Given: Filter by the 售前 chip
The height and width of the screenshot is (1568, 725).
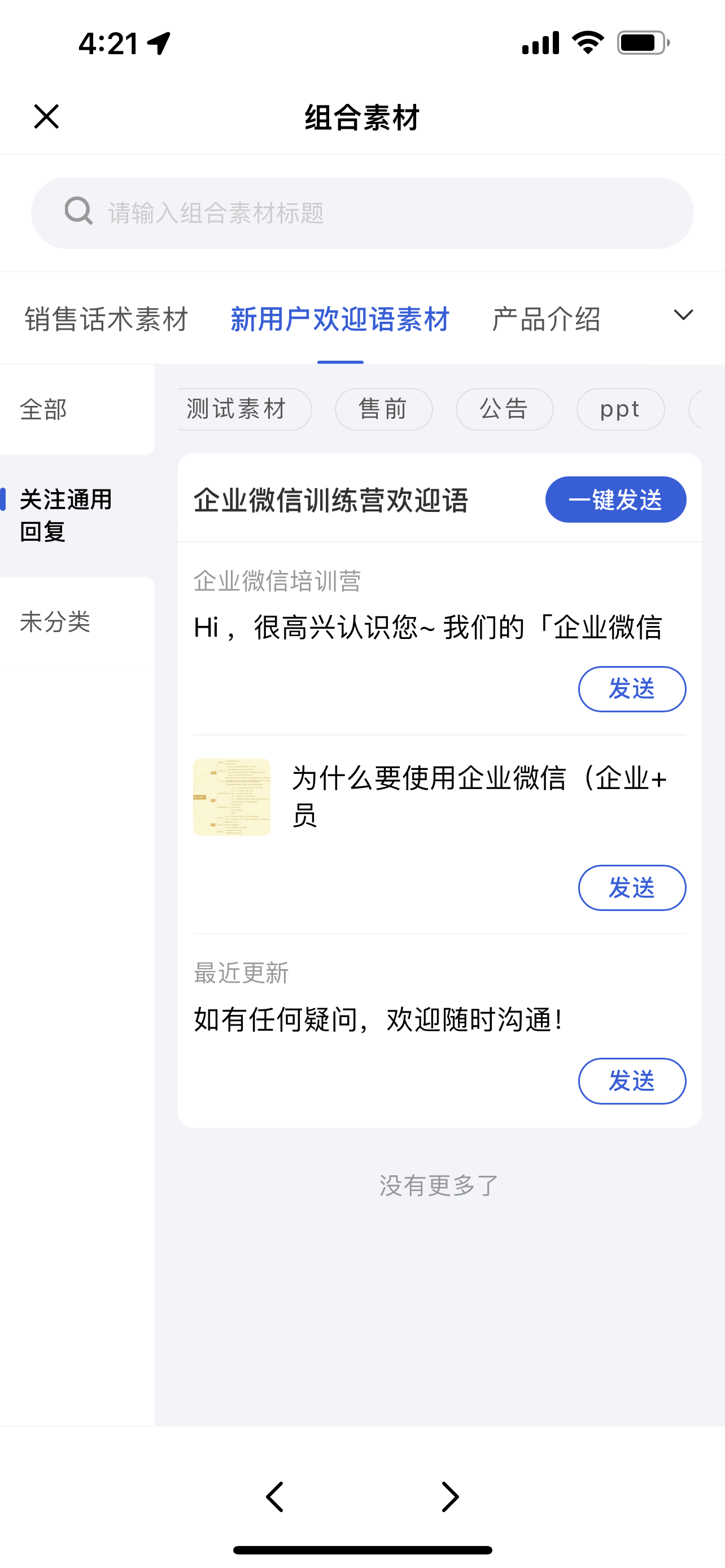Looking at the screenshot, I should [x=383, y=409].
